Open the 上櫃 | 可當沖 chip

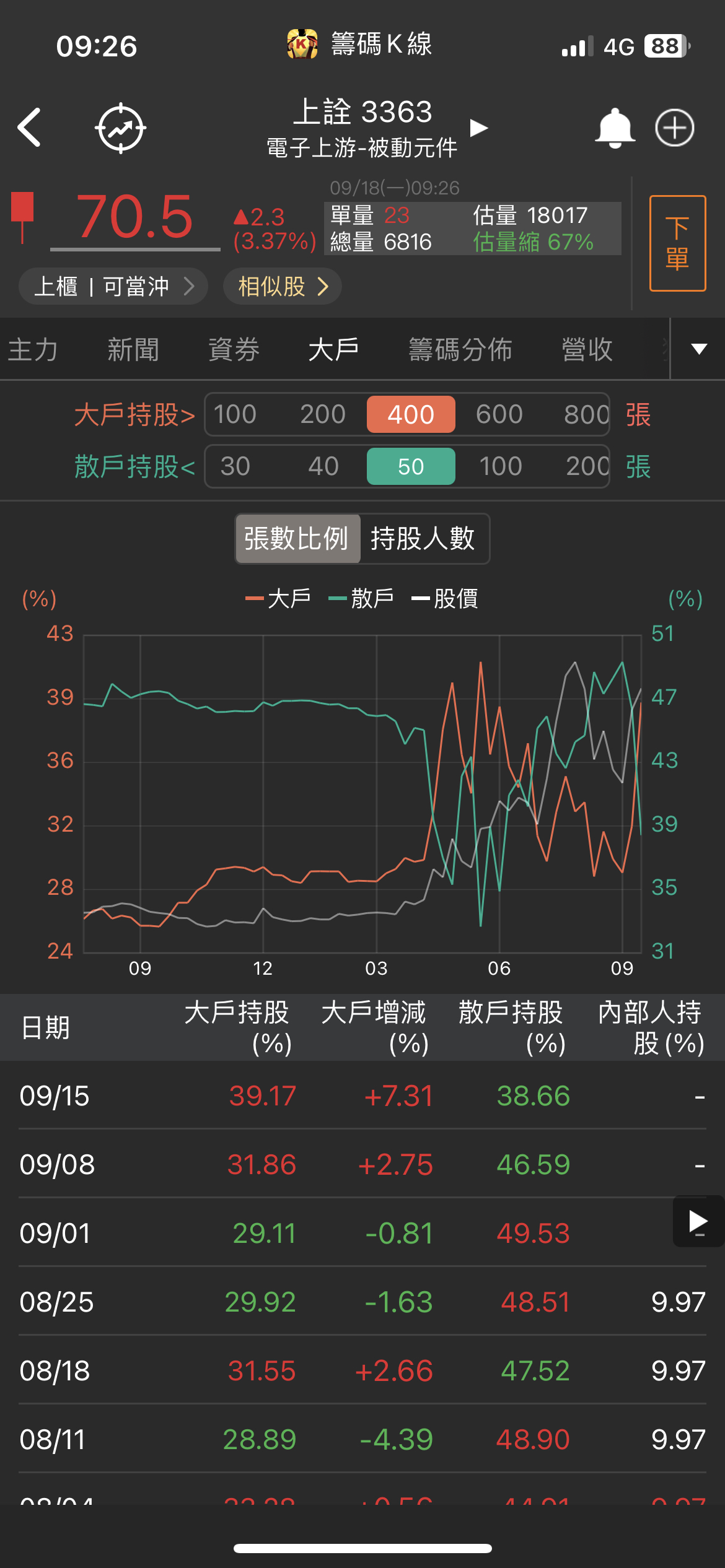click(113, 287)
